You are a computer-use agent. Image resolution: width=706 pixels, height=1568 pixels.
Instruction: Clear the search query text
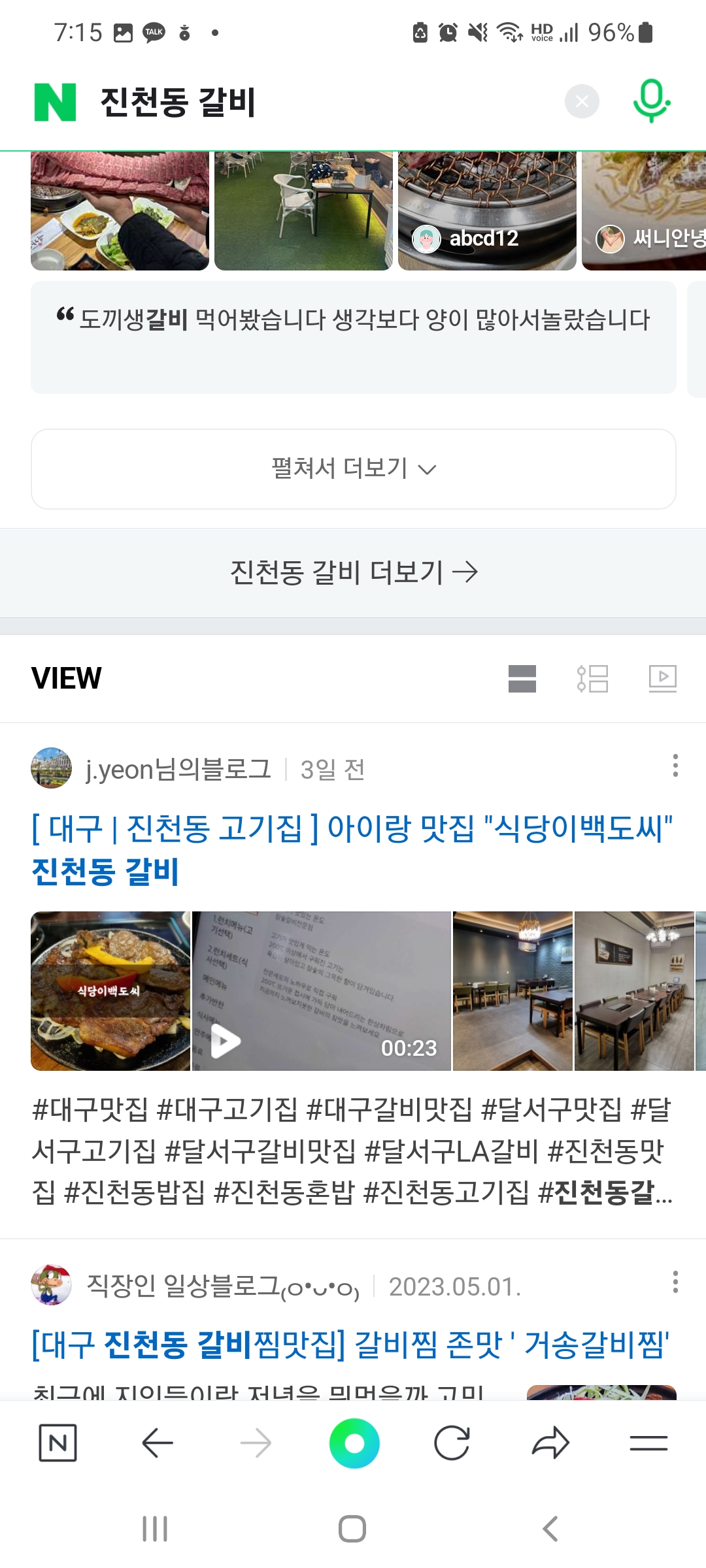(582, 102)
